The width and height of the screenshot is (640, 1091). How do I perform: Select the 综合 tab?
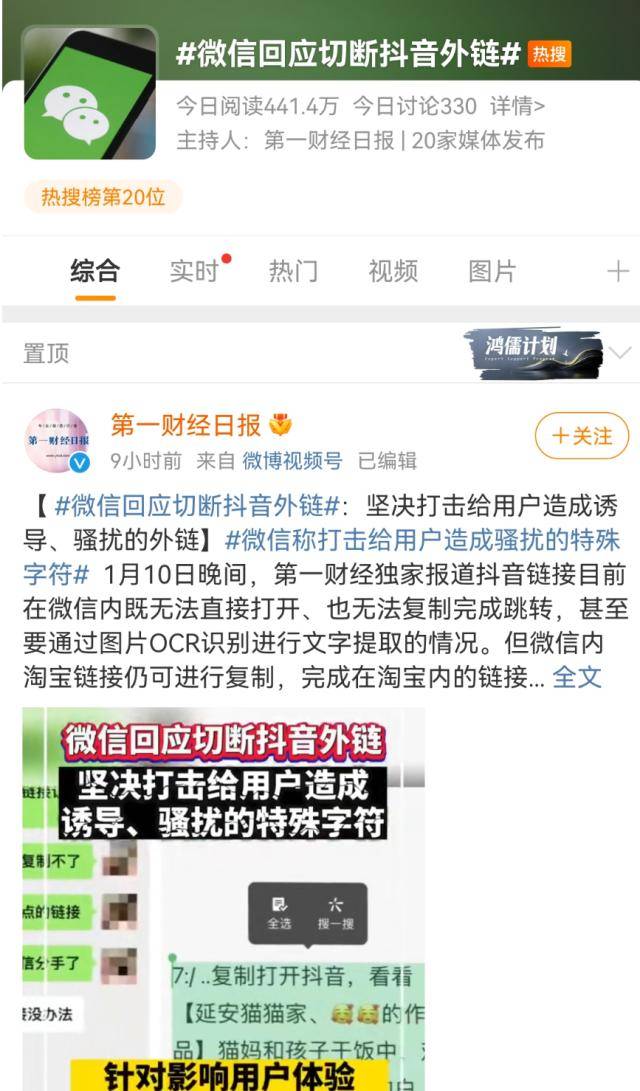point(95,271)
